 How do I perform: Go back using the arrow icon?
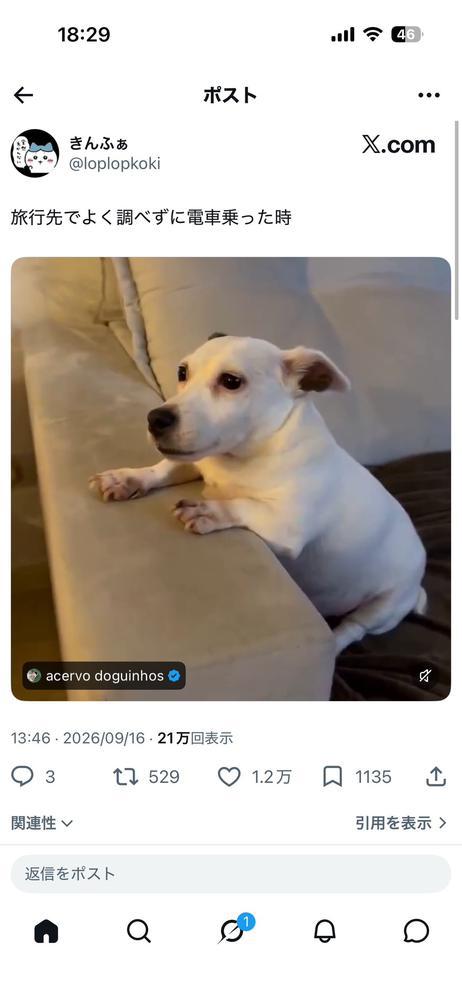coord(24,96)
